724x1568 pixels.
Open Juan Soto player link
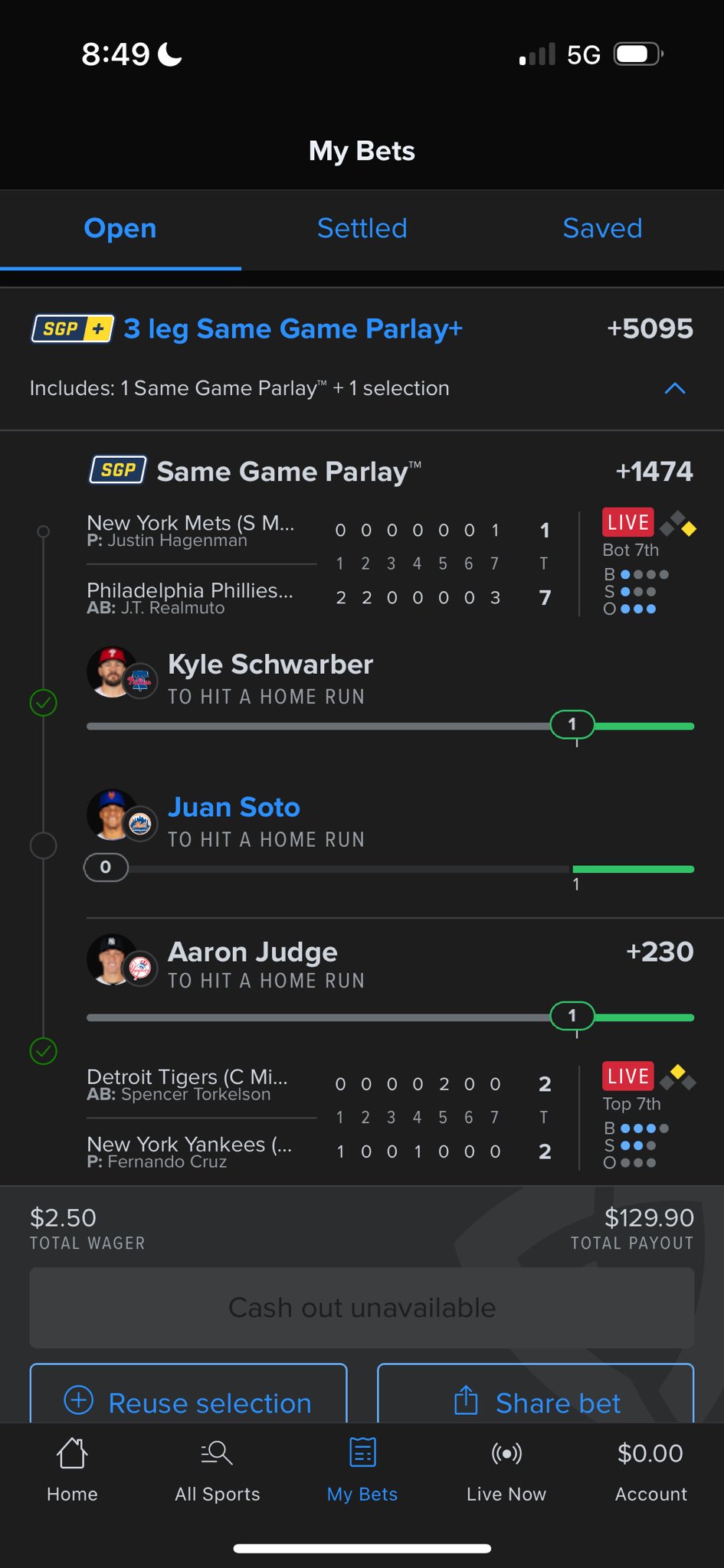point(234,807)
